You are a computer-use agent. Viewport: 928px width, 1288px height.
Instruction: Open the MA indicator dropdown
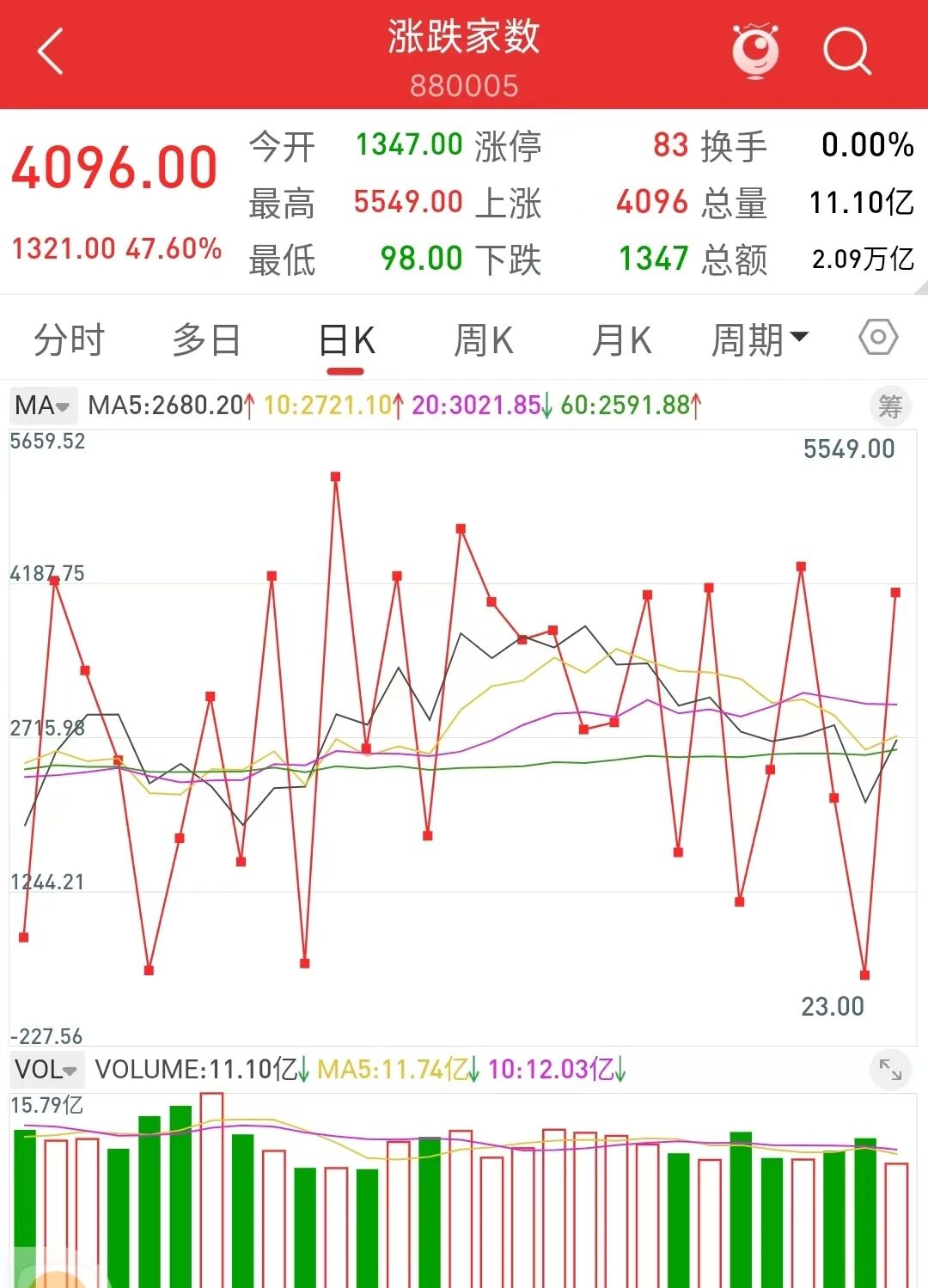tap(43, 405)
